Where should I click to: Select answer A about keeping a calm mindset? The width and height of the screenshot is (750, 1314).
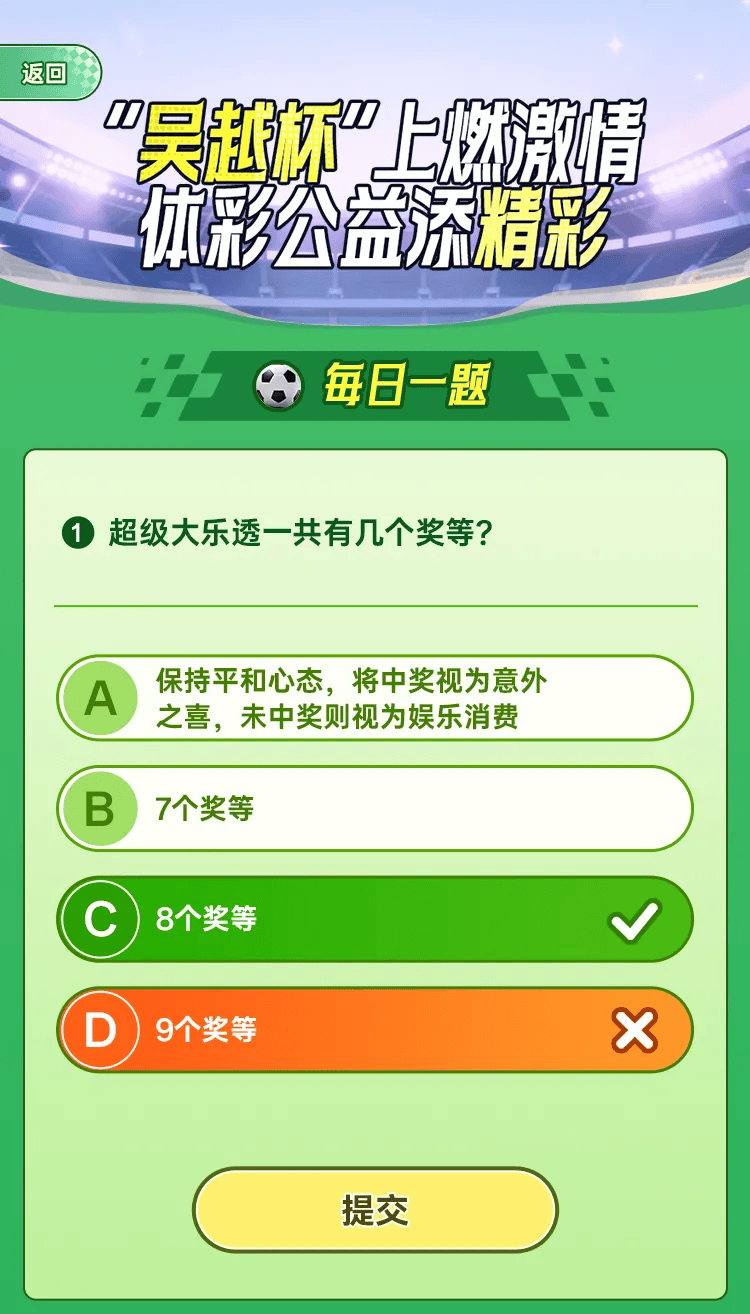coord(374,698)
